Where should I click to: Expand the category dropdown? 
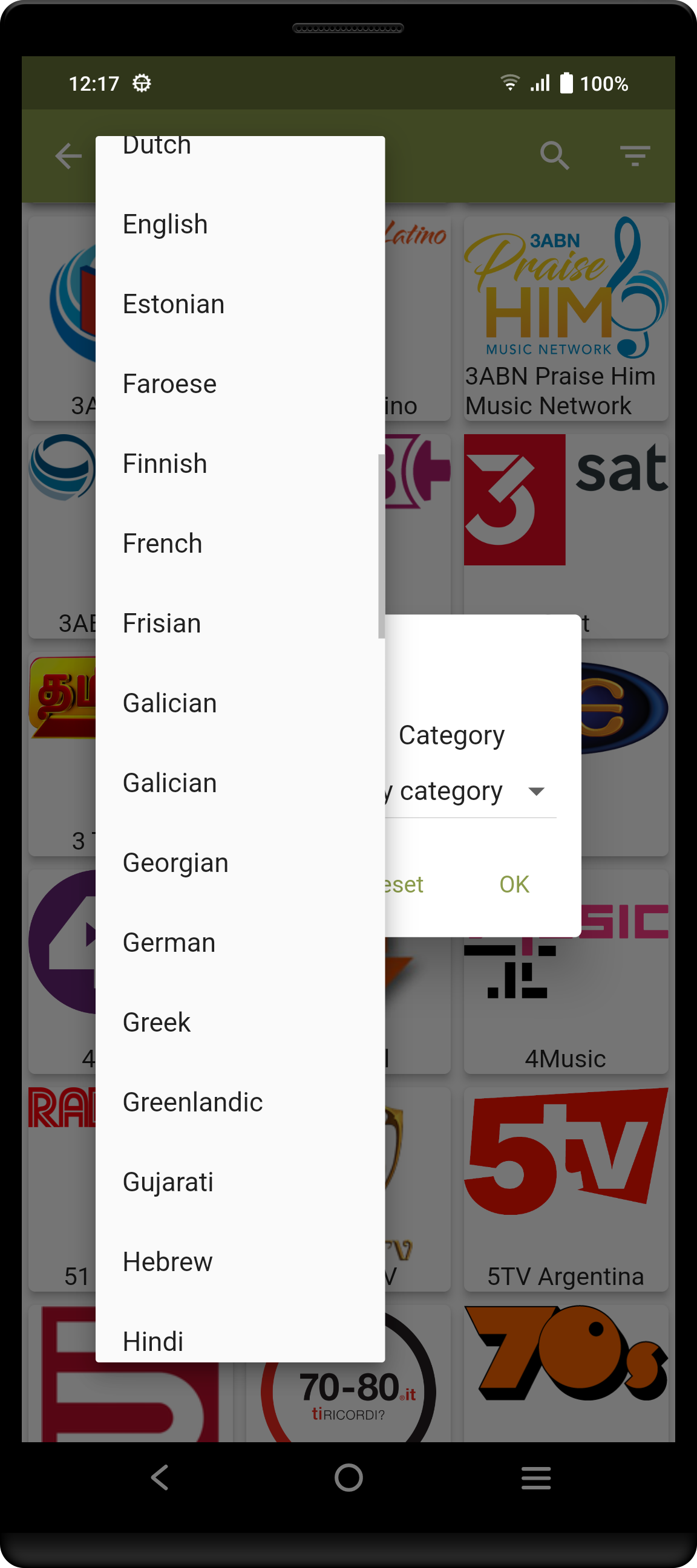[x=535, y=792]
